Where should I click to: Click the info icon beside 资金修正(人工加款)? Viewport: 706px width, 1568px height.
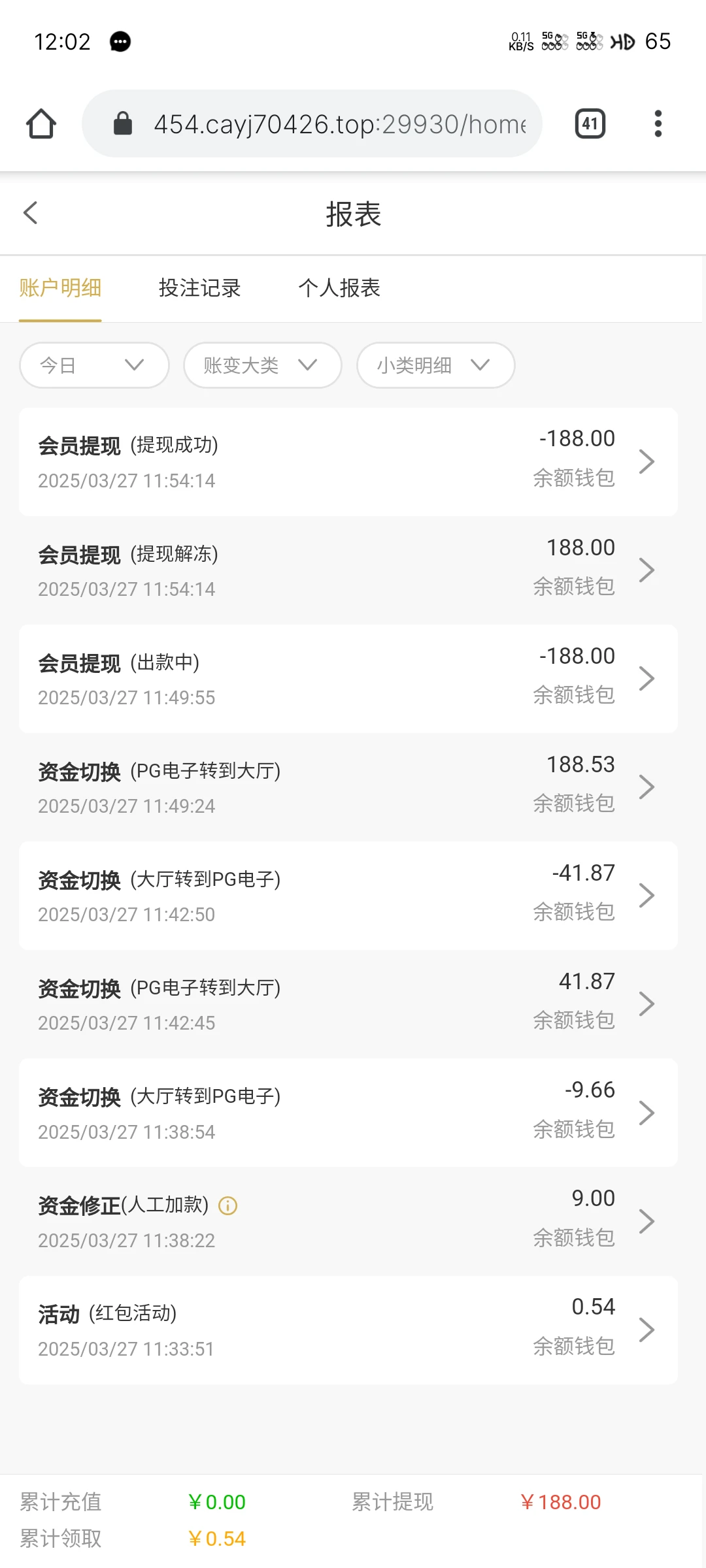click(x=227, y=1205)
